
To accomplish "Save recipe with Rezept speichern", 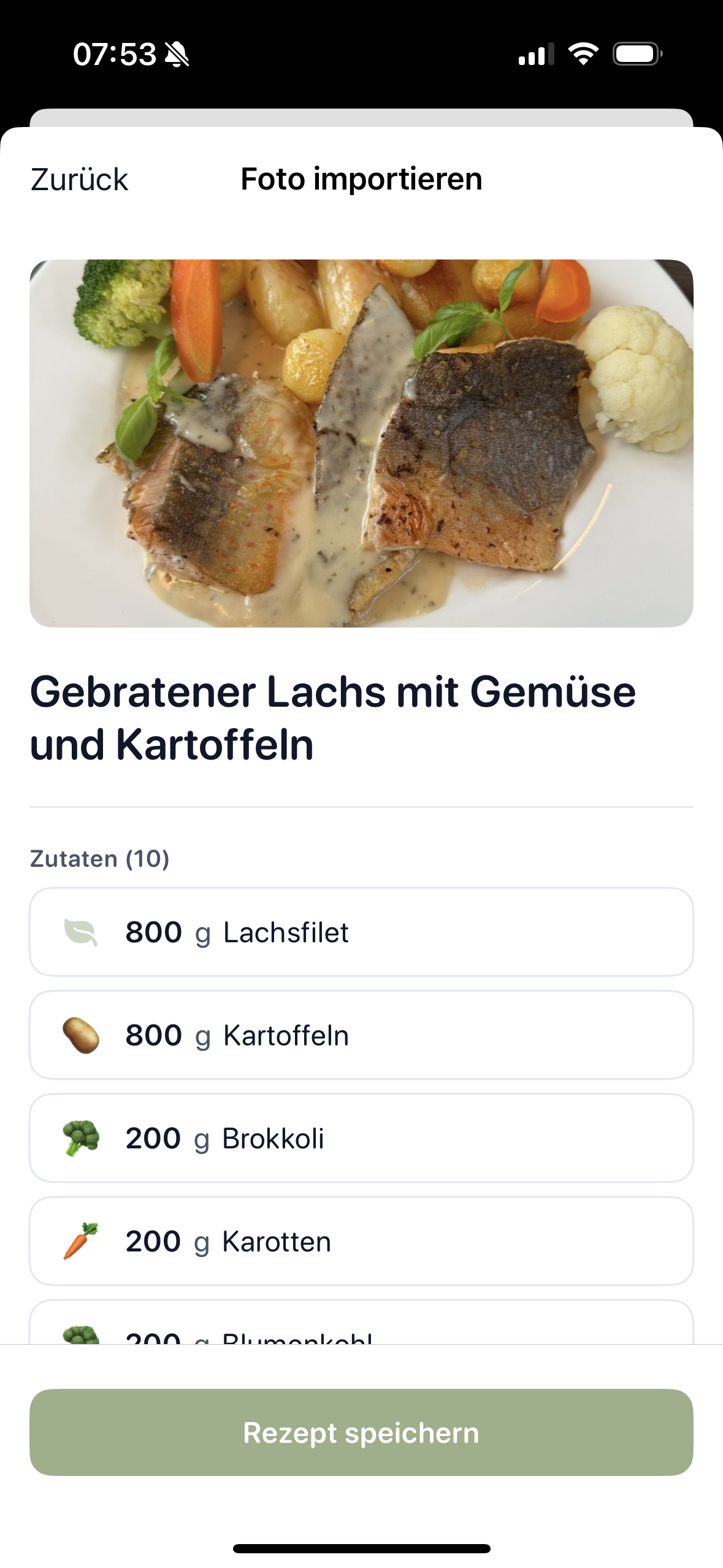I will point(361,1432).
